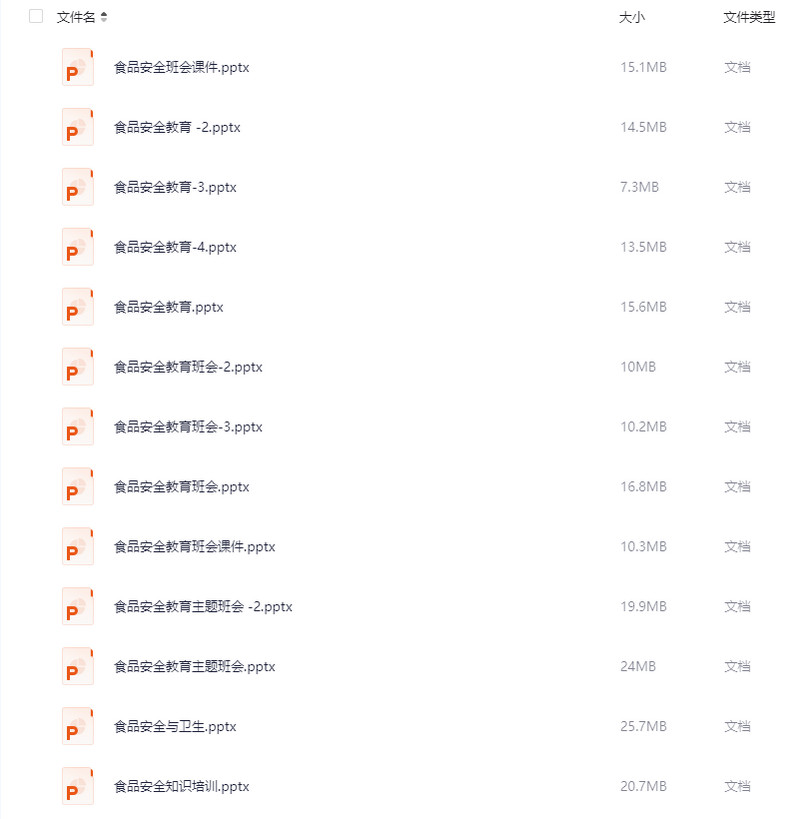Open 食品安全知识培训.pptx

coord(181,787)
